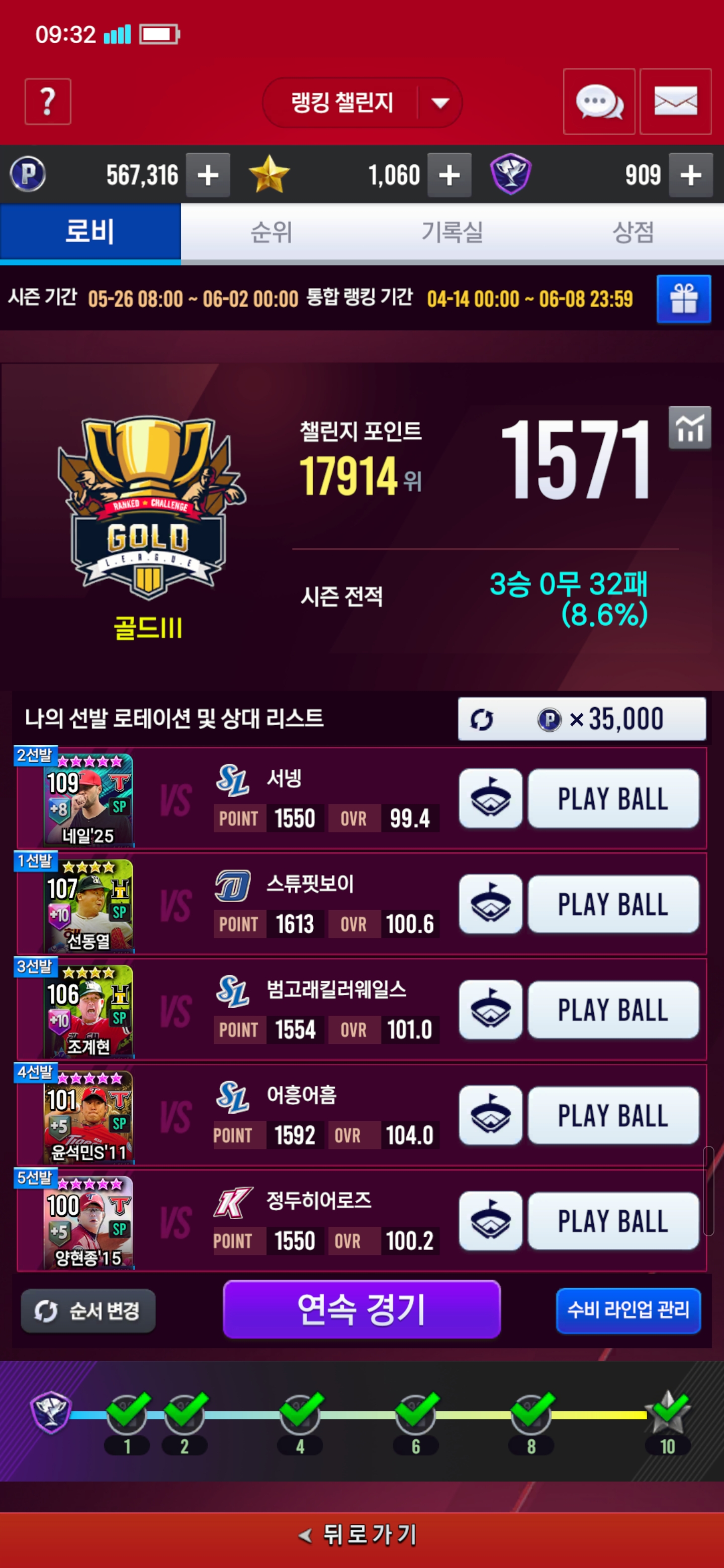Start PLAY BALL against 서넹
The image size is (724, 1568).
pos(613,799)
